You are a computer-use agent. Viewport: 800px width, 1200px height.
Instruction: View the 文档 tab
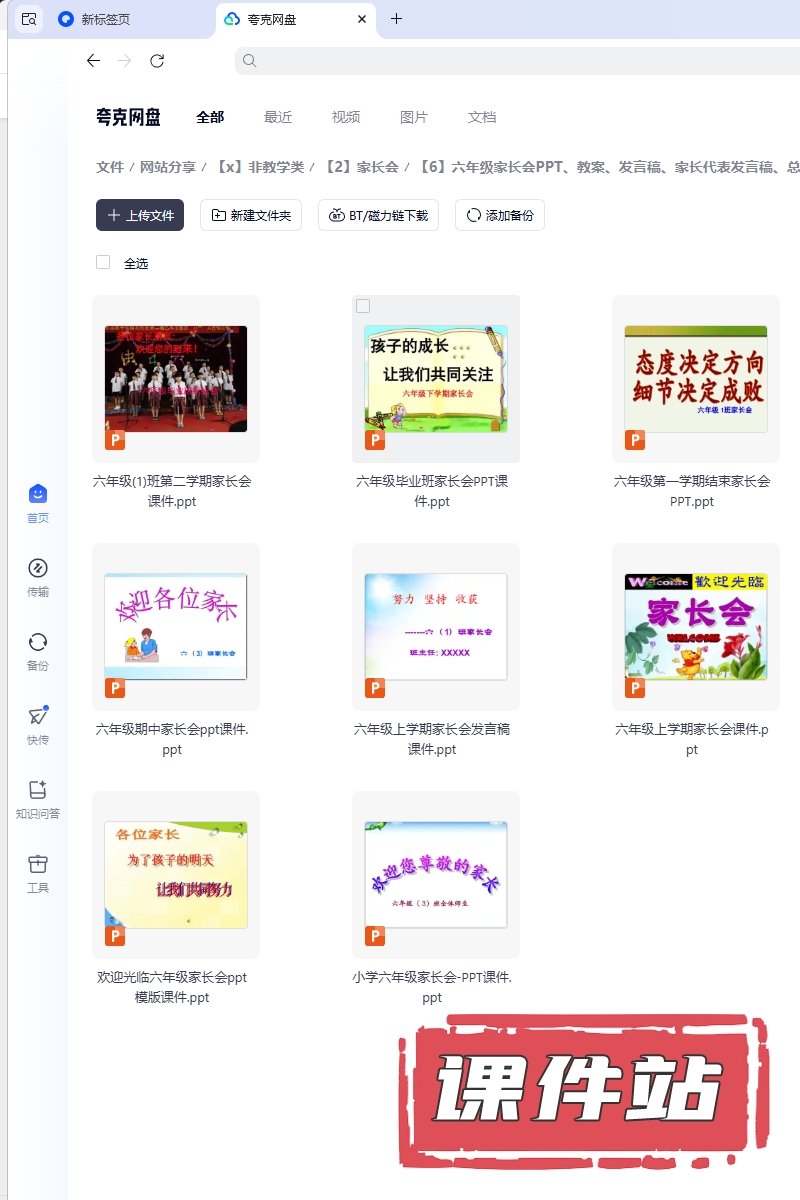(x=482, y=117)
